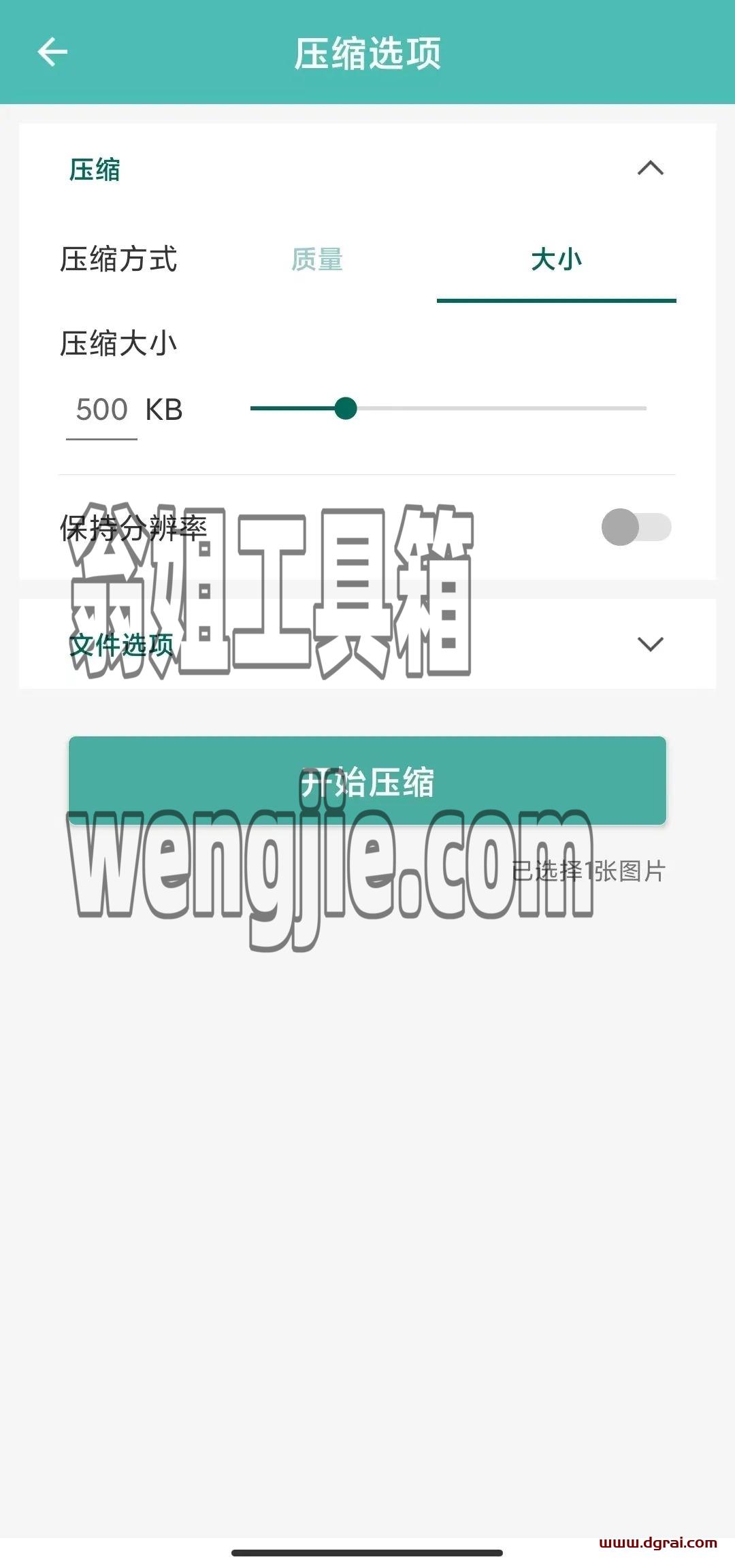This screenshot has width=735, height=1568.
Task: Start compression with 开始压缩 button
Action: pos(367,781)
